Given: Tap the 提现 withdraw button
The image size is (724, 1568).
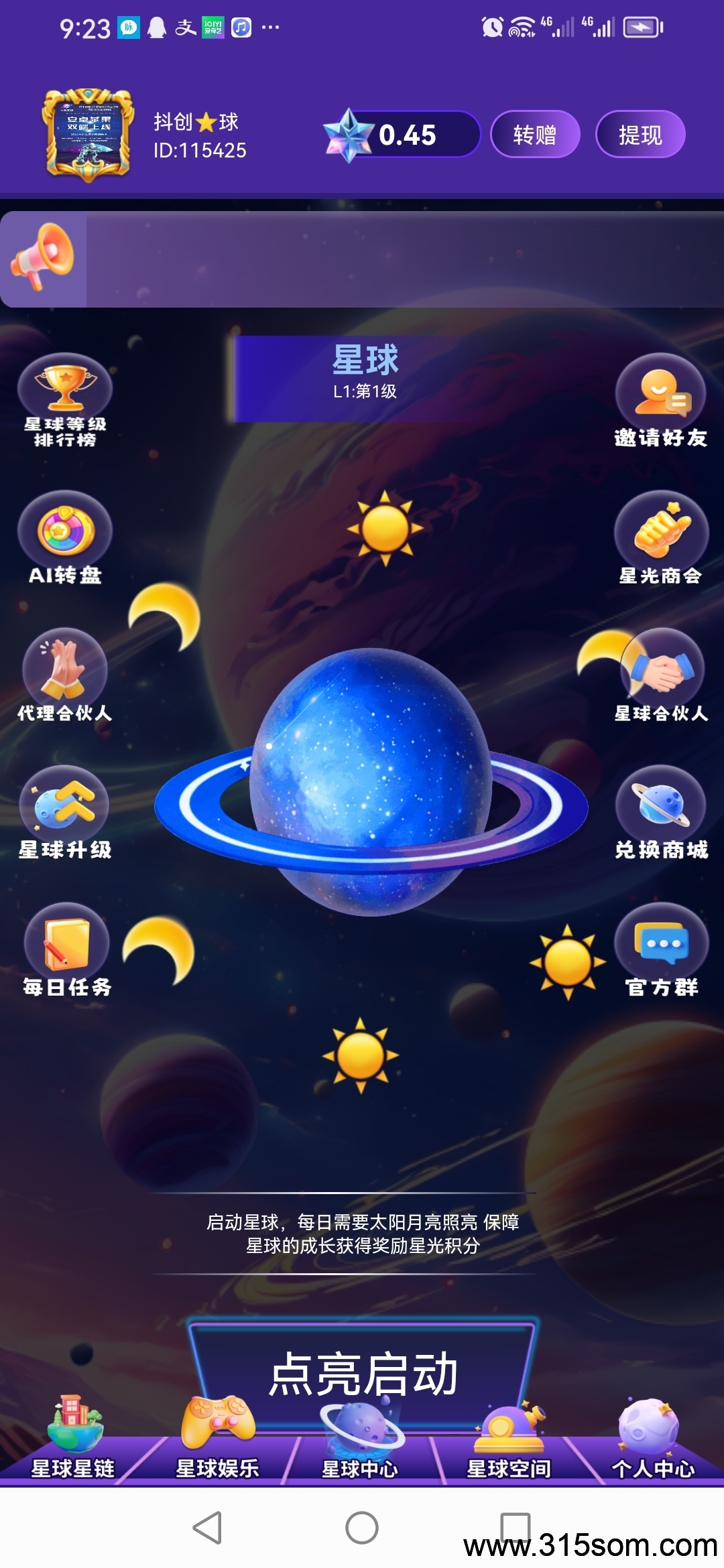Looking at the screenshot, I should coord(640,135).
